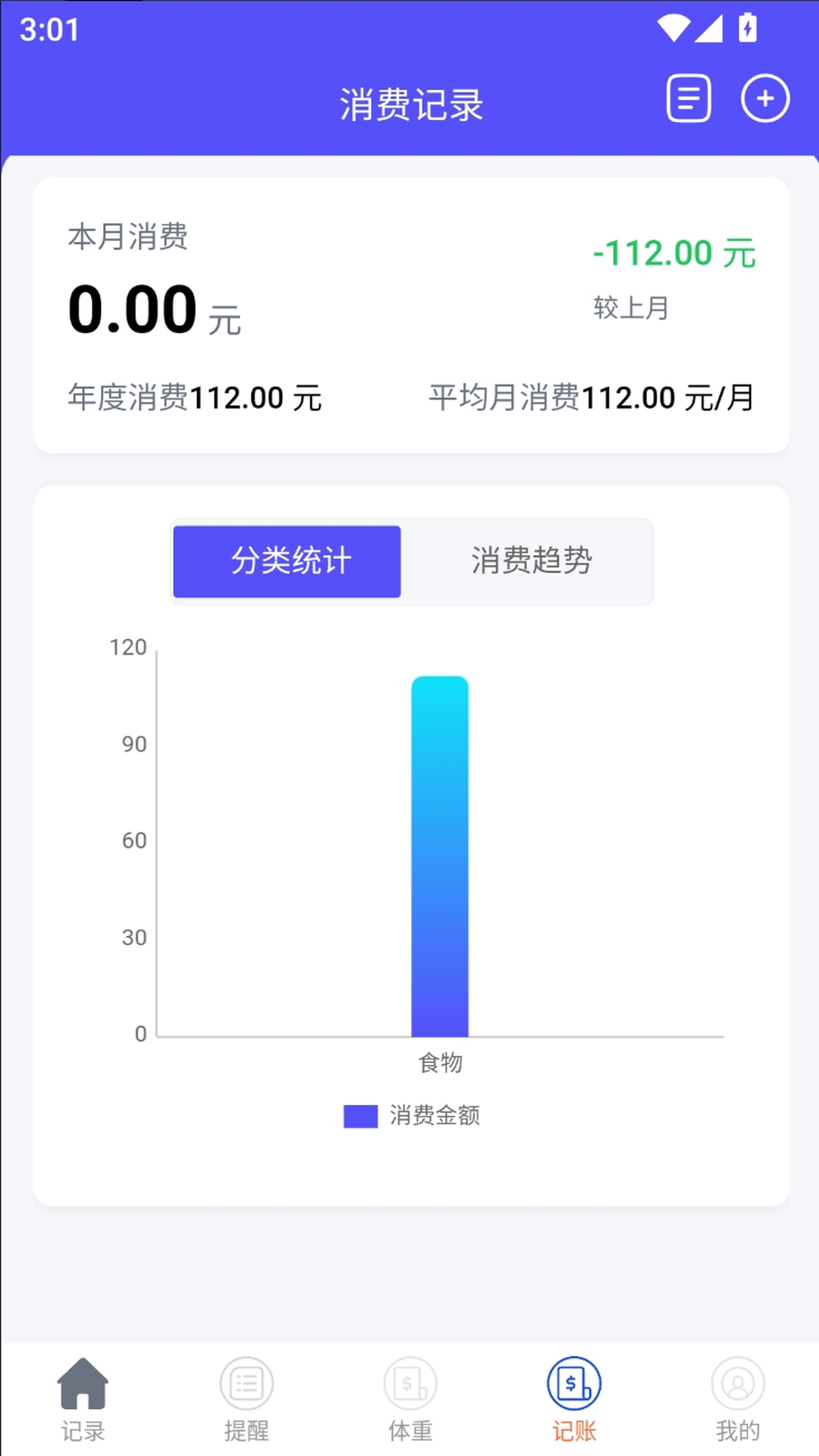Open the expense list icon in the top bar
The image size is (819, 1456).
pyautogui.click(x=689, y=99)
